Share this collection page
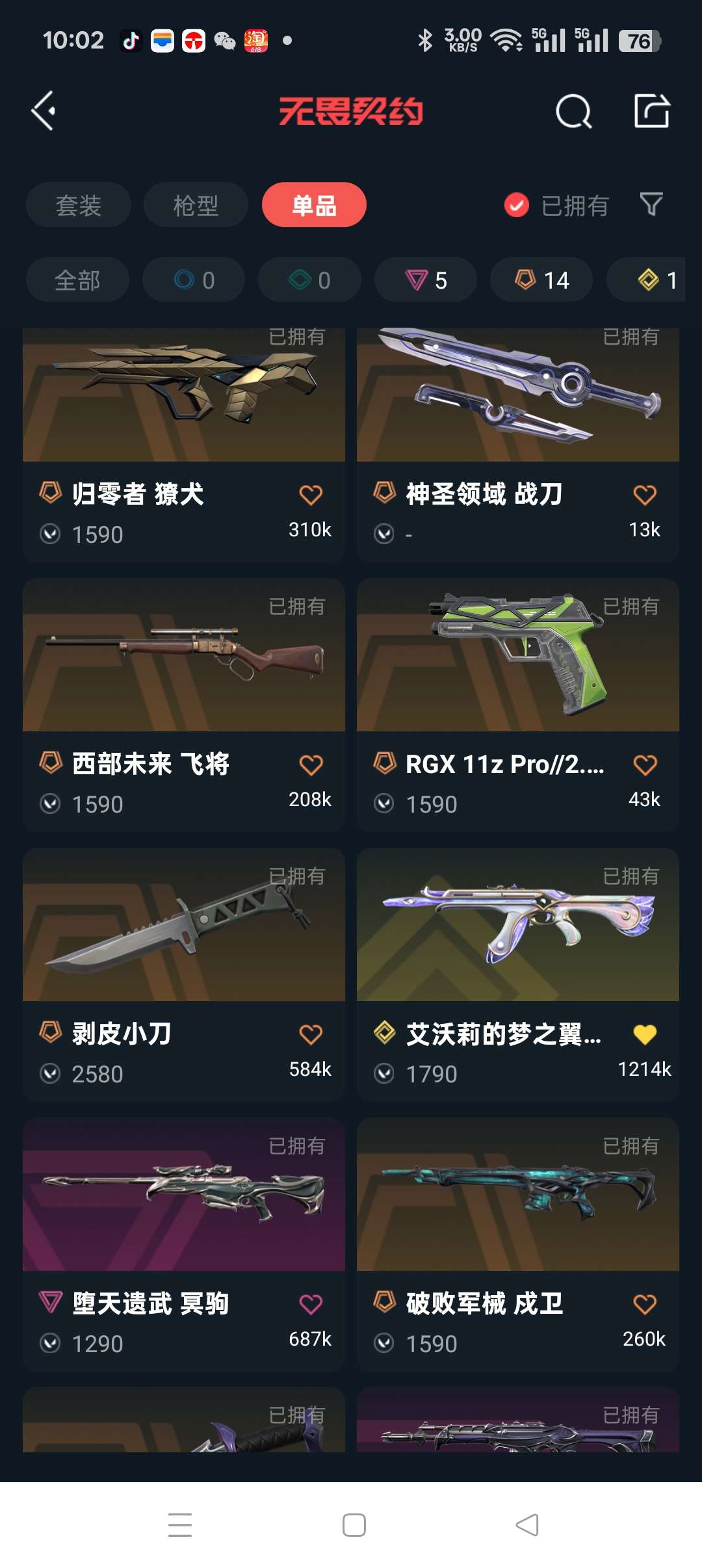 651,111
